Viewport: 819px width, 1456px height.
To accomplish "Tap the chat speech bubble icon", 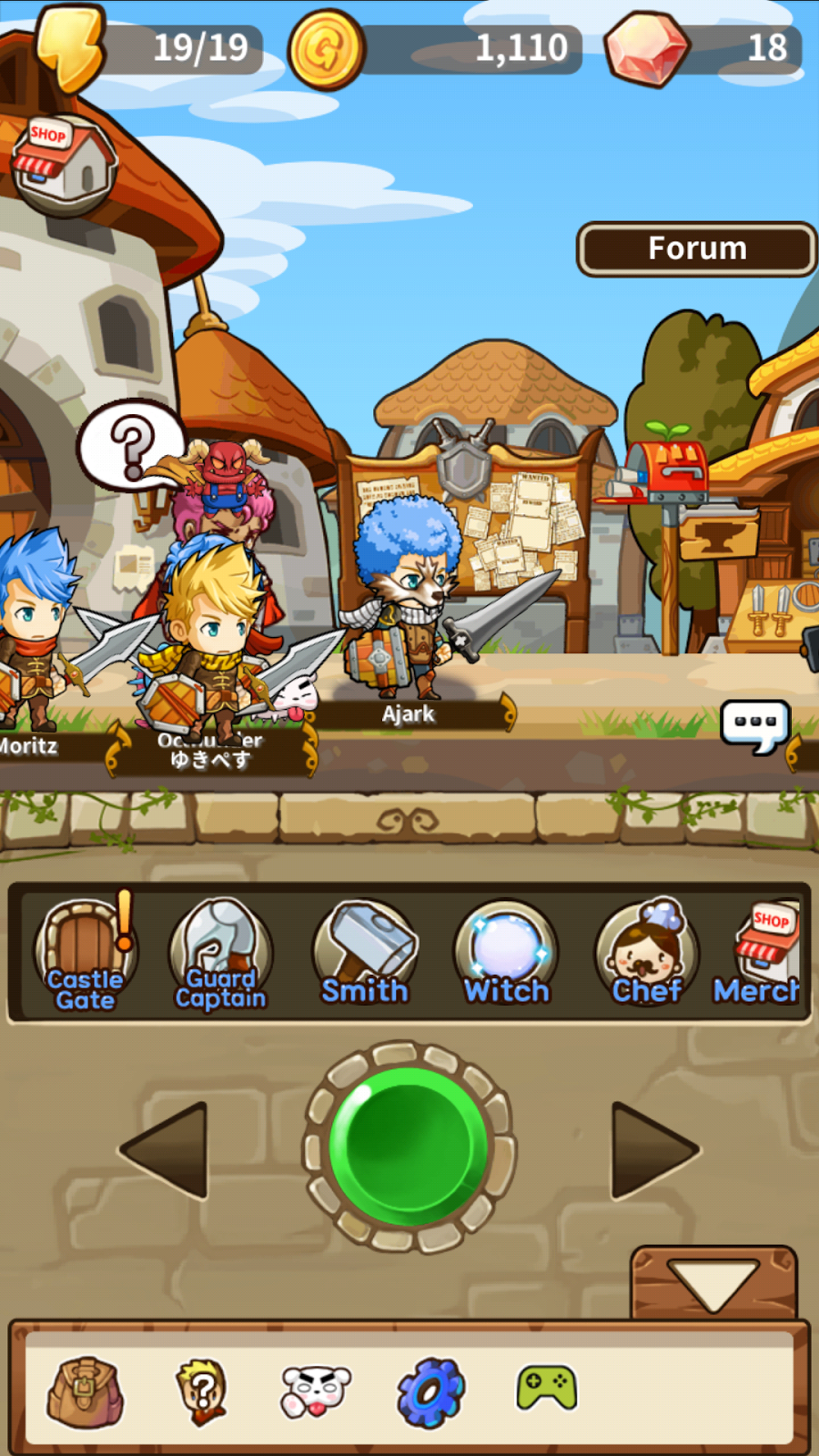I will [x=756, y=723].
